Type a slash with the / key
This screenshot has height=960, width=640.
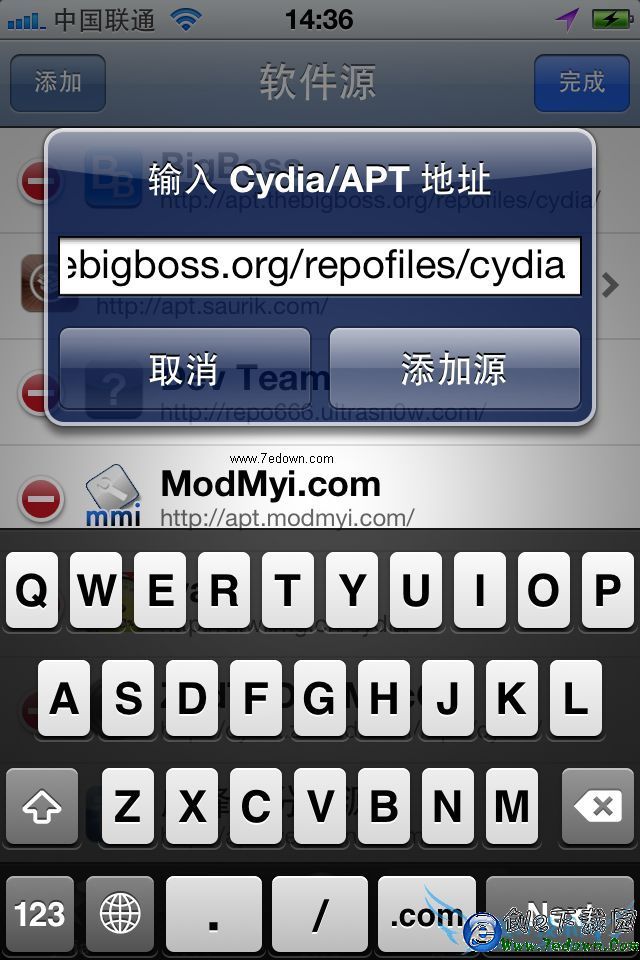point(320,914)
